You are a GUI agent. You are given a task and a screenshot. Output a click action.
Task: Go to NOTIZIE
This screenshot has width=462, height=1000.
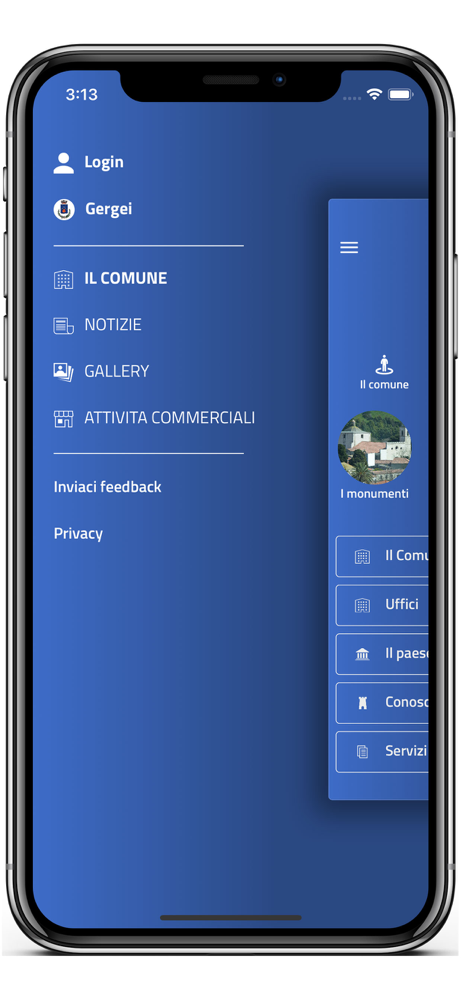98,325
